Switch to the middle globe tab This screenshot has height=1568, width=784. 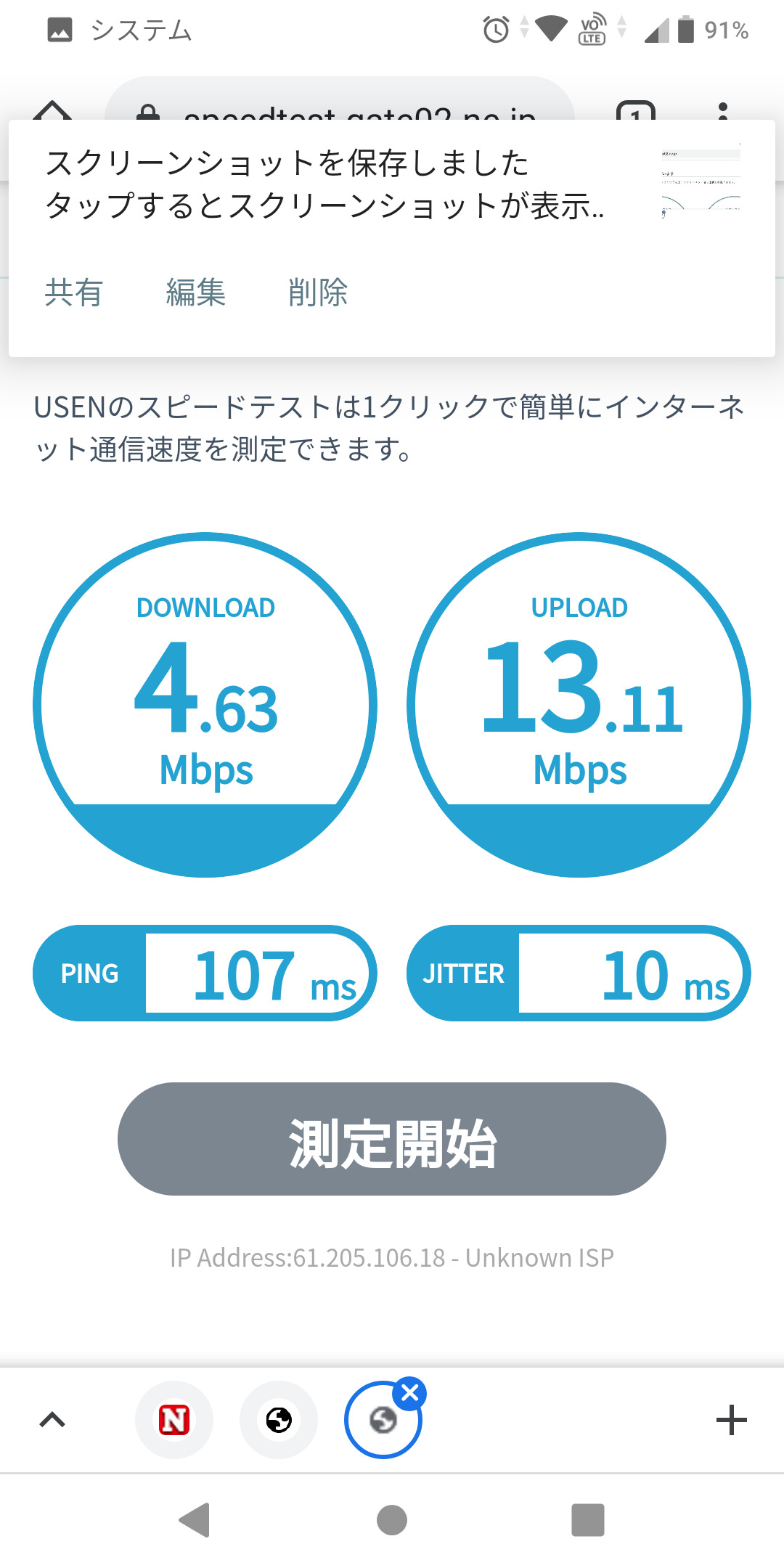click(x=279, y=1420)
